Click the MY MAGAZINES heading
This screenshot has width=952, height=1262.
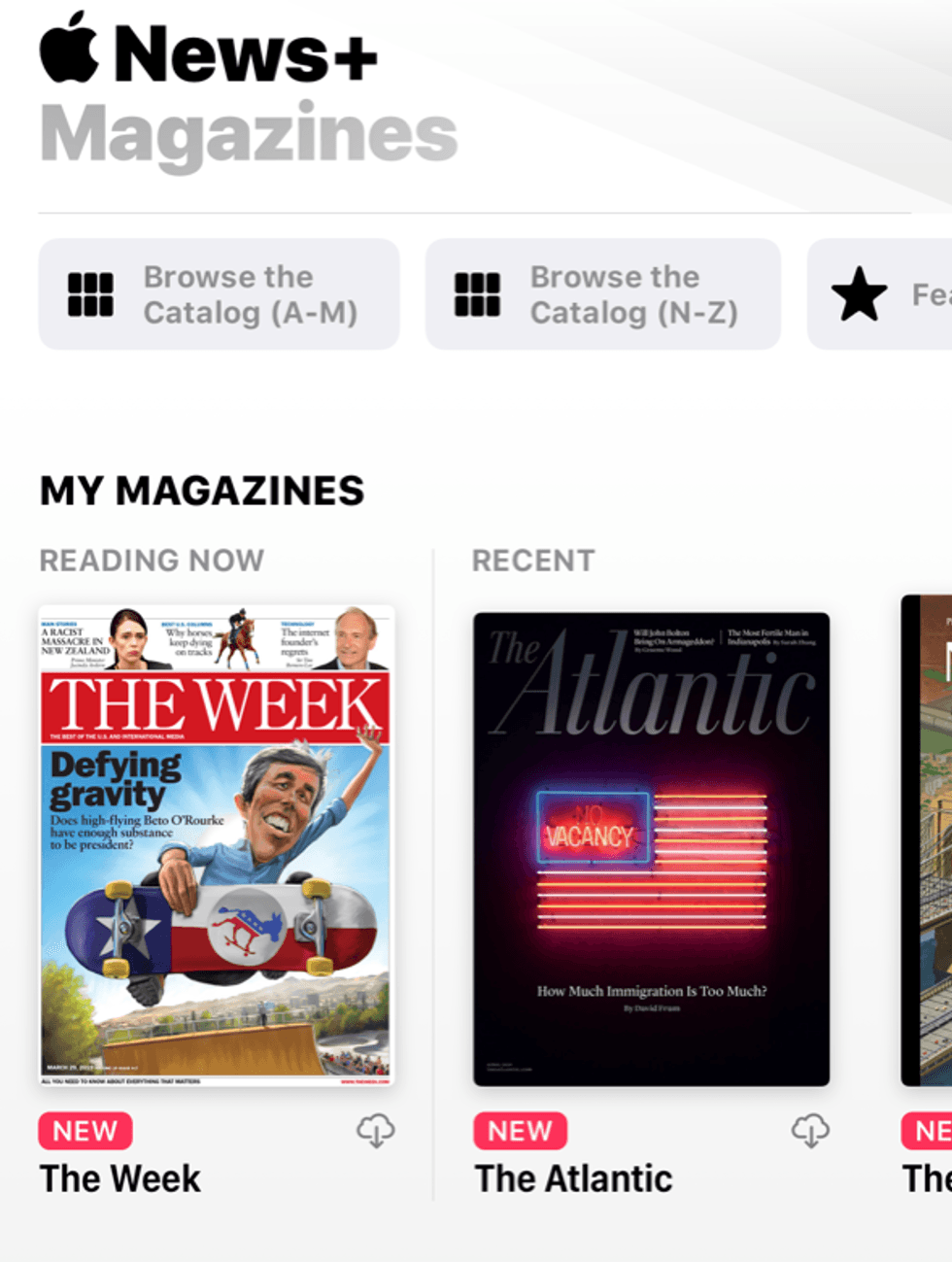click(202, 490)
